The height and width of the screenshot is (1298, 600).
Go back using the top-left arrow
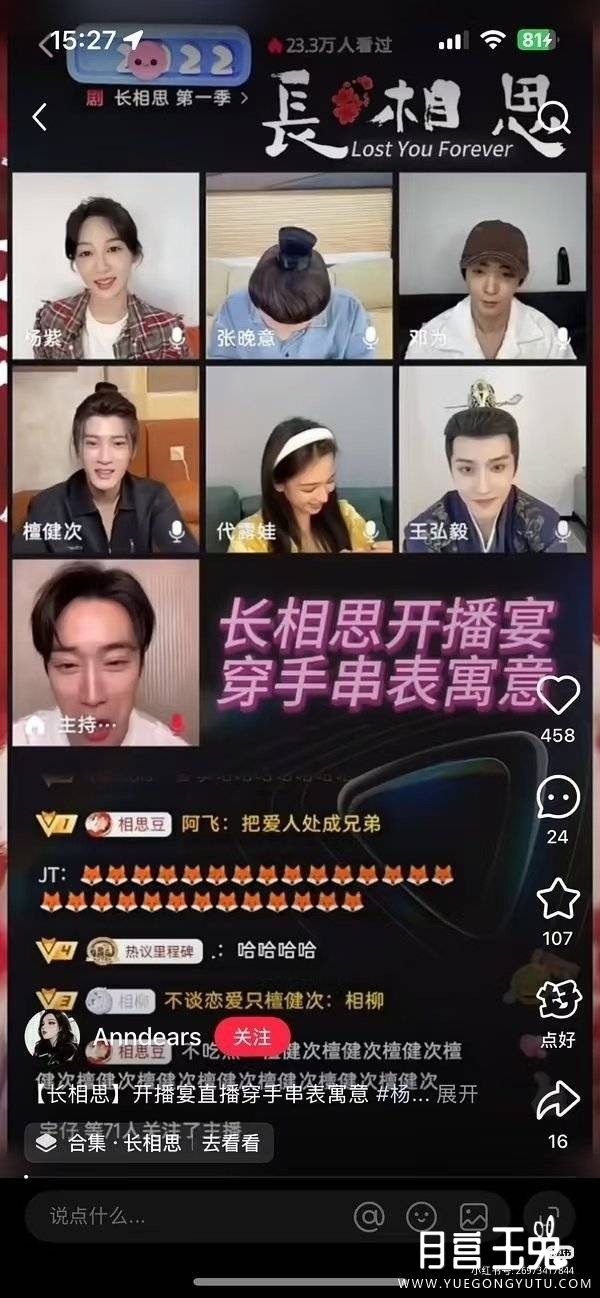39,118
